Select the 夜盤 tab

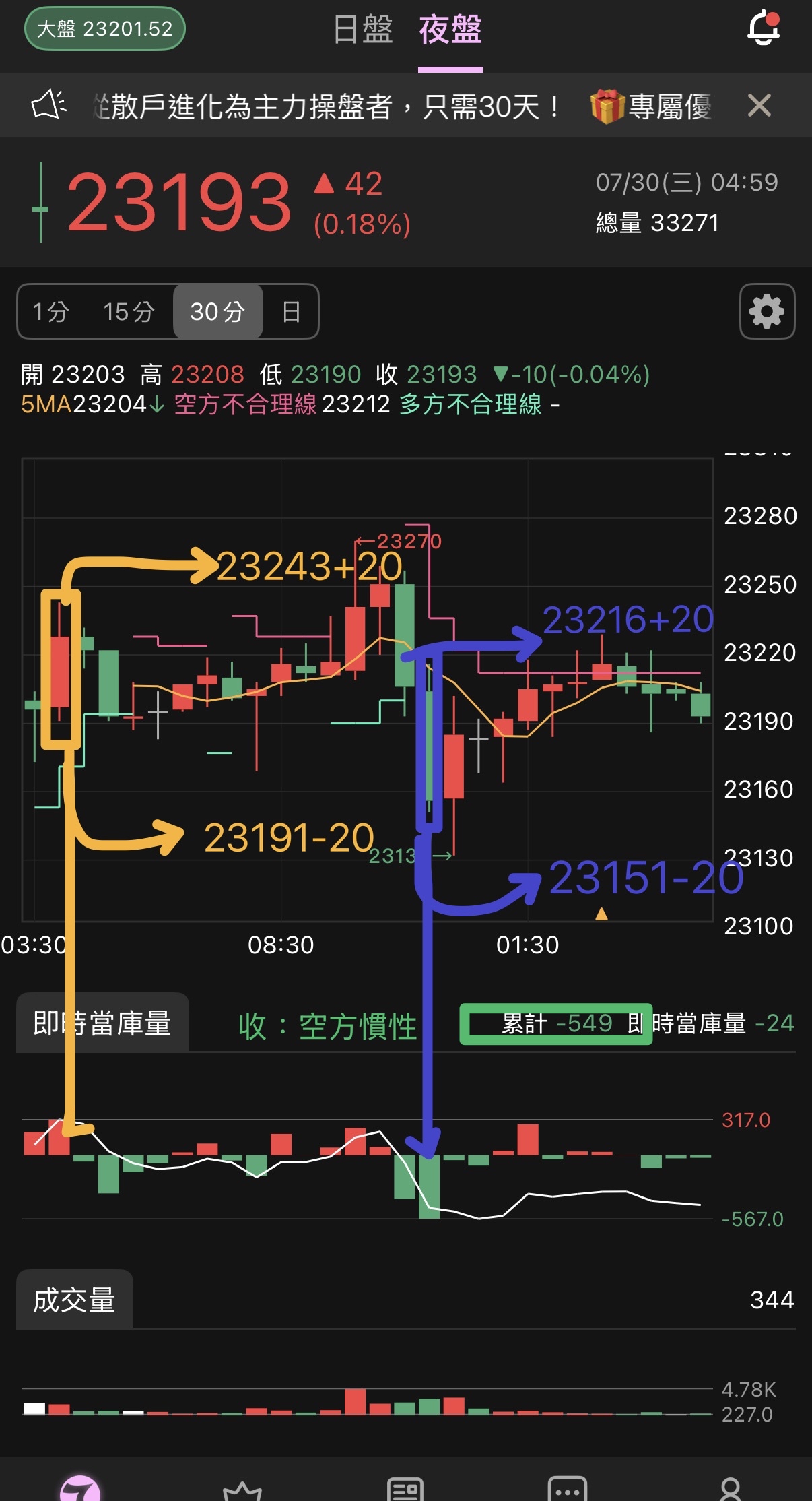pos(450,30)
